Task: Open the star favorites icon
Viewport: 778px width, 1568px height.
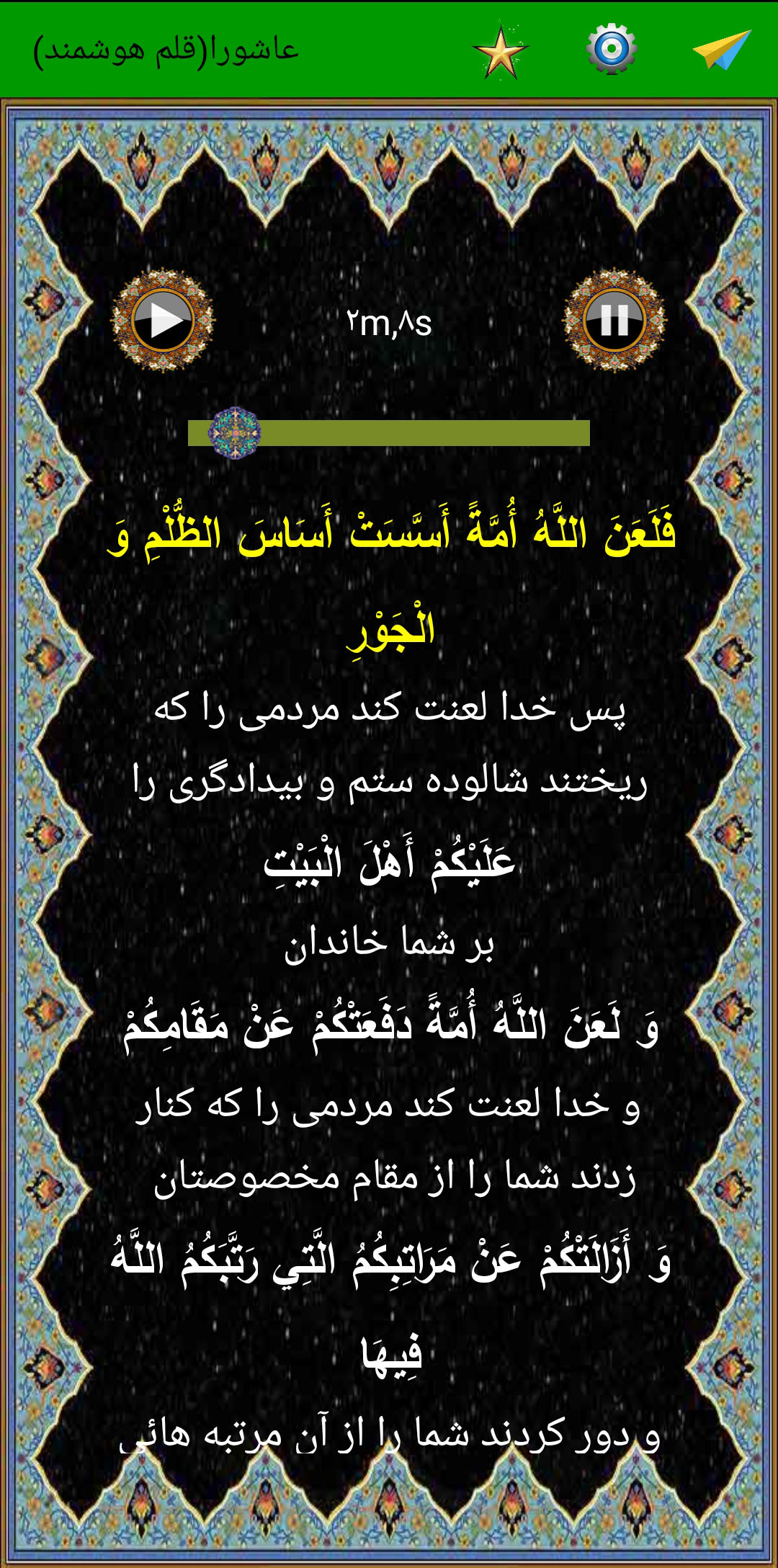Action: click(501, 50)
